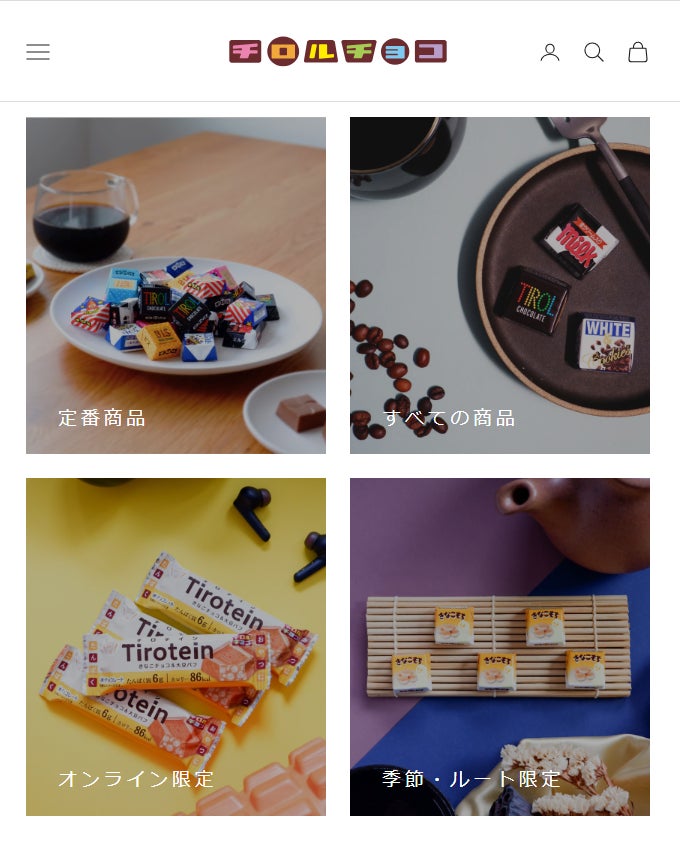View the shopping cart bag
Image resolution: width=680 pixels, height=847 pixels.
coord(638,52)
